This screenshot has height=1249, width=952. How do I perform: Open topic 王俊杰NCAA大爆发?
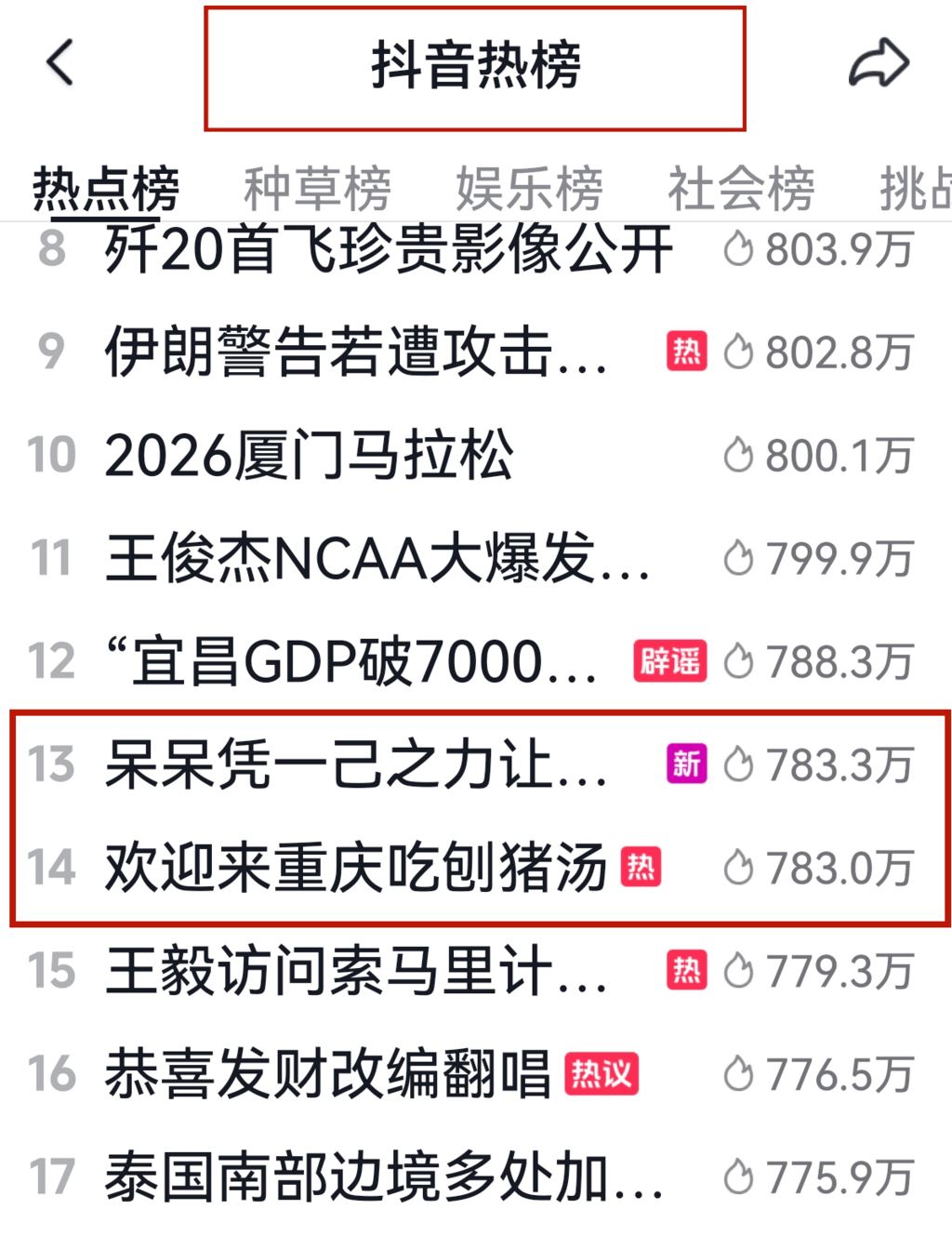coord(377,559)
